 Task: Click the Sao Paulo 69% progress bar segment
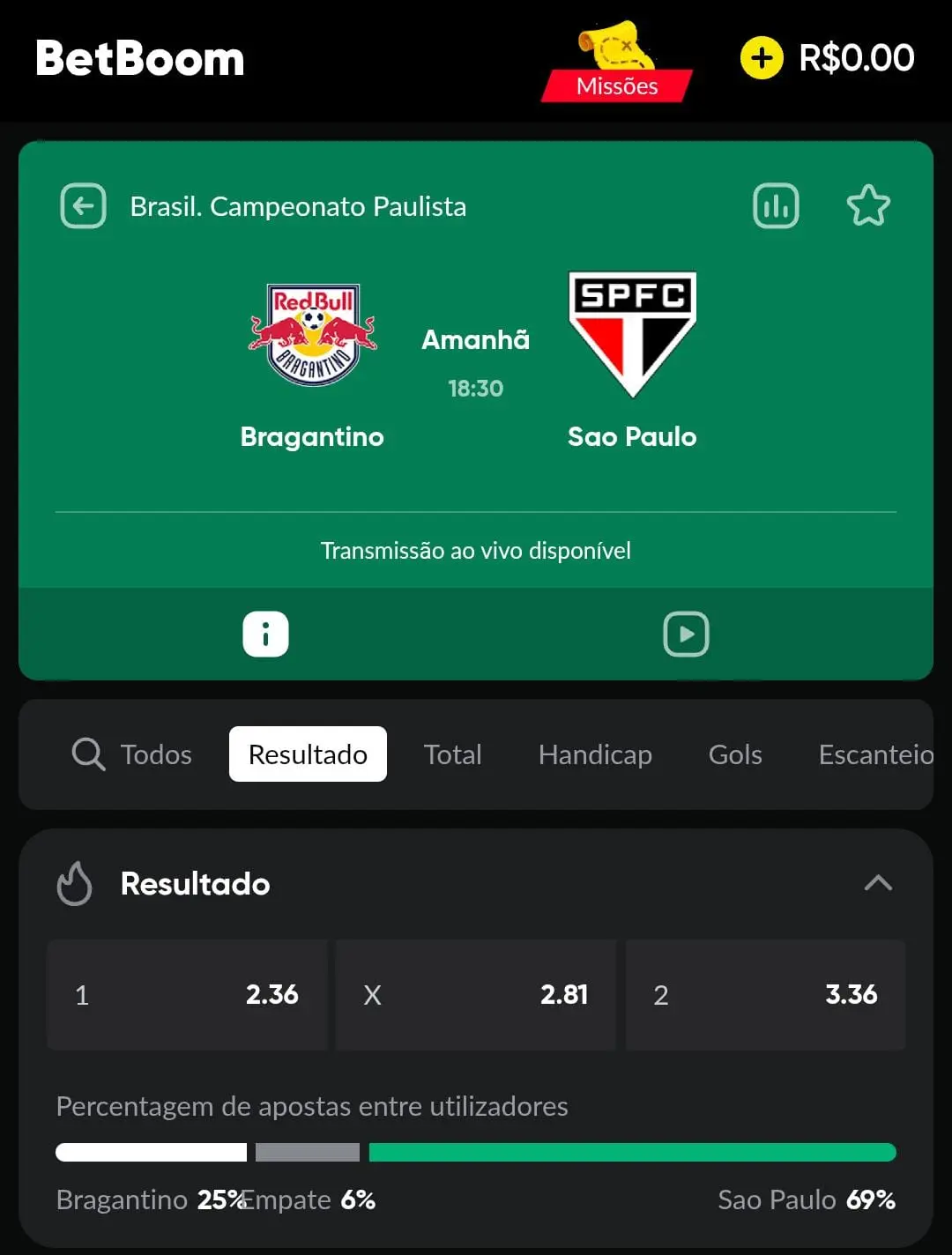pyautogui.click(x=632, y=1151)
